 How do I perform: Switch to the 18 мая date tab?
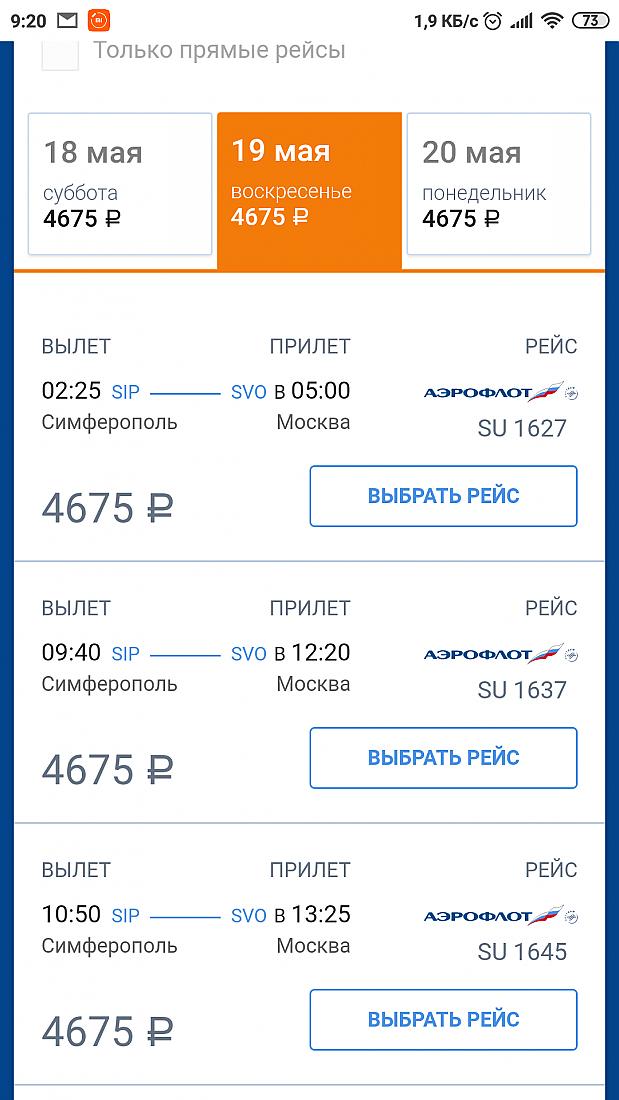(x=120, y=184)
